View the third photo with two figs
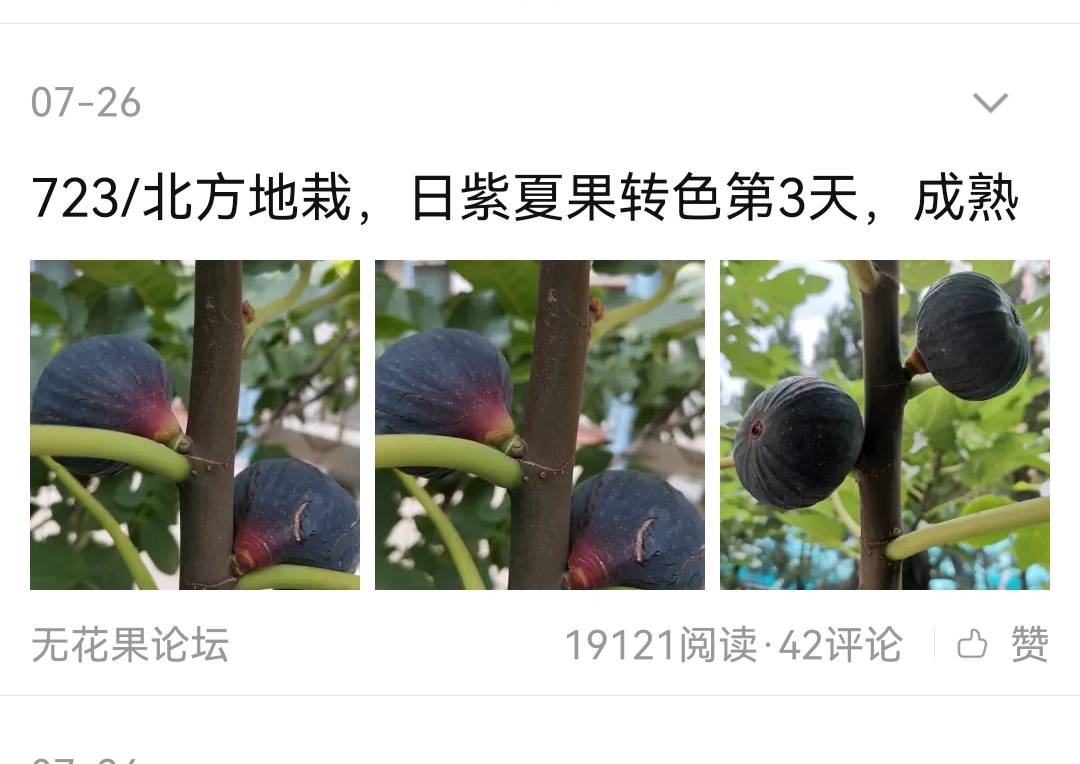1080x764 pixels. (885, 424)
